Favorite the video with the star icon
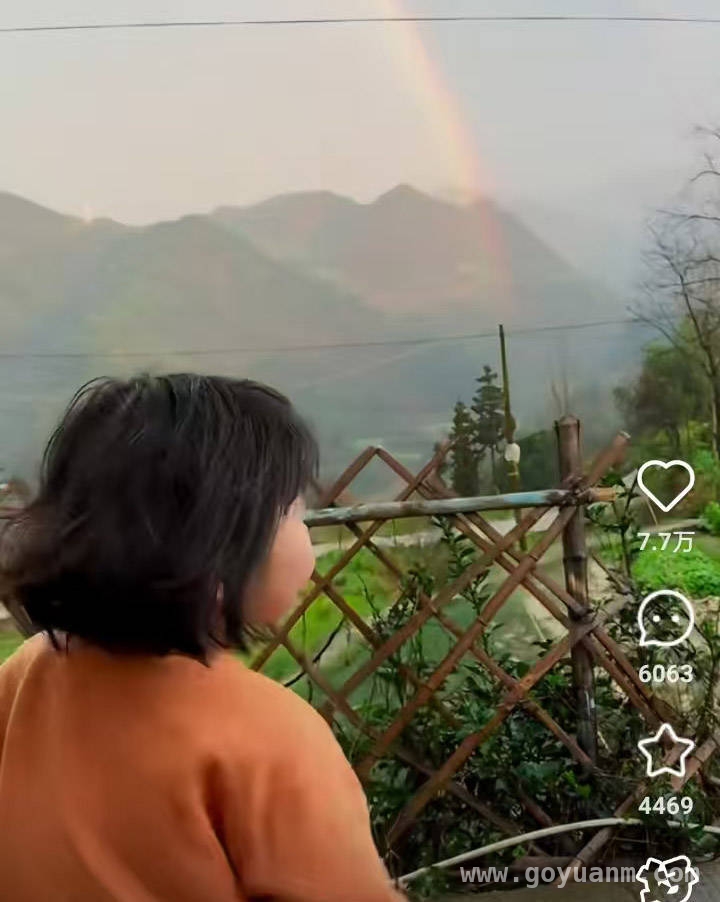Screen dimensions: 720x902 (666, 751)
